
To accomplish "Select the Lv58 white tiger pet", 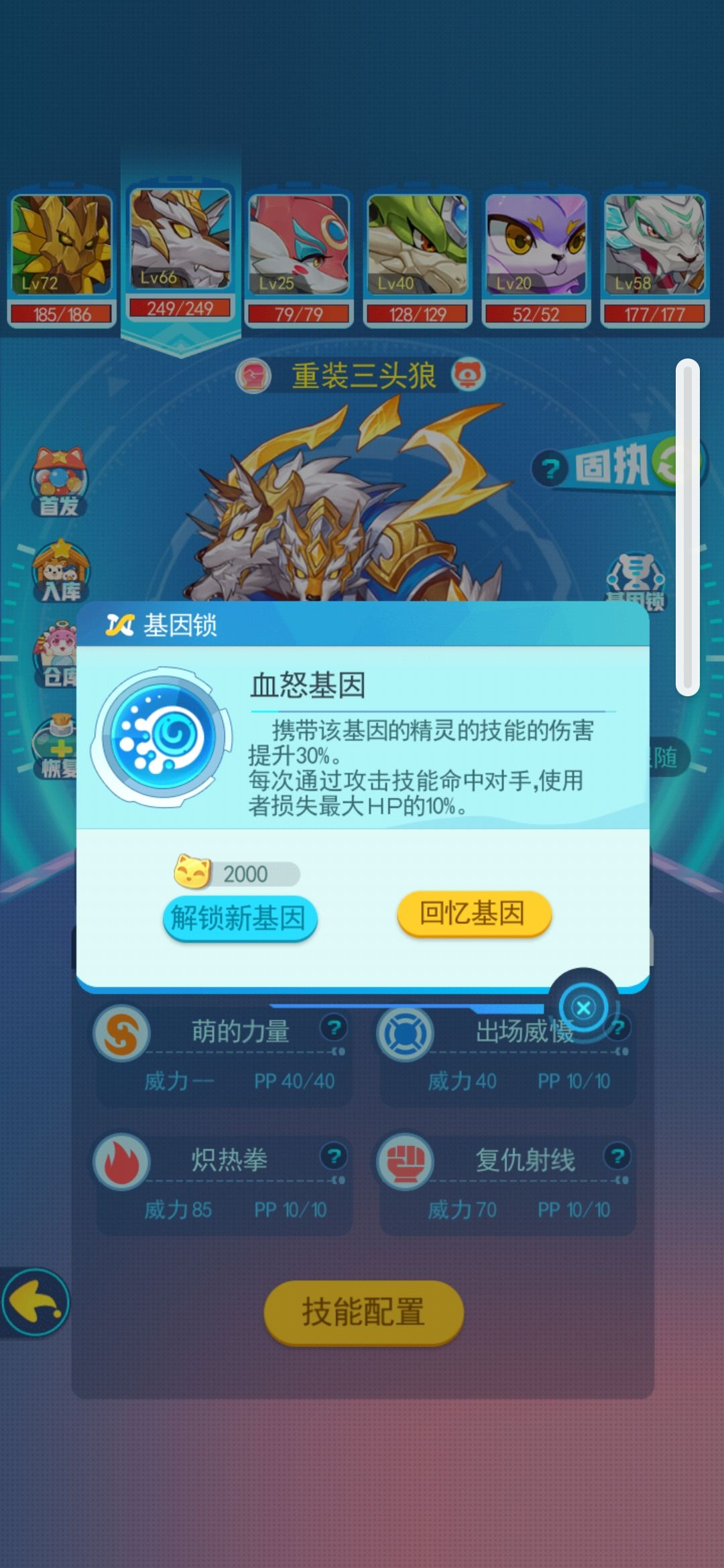I will tap(655, 259).
